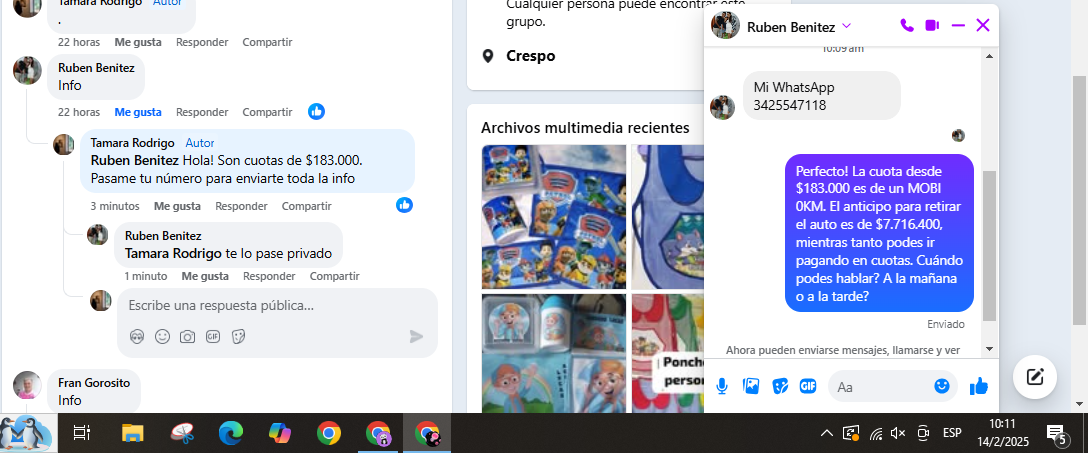Open emoji picker in message field
Viewport: 1088px width, 453px height.
click(941, 386)
